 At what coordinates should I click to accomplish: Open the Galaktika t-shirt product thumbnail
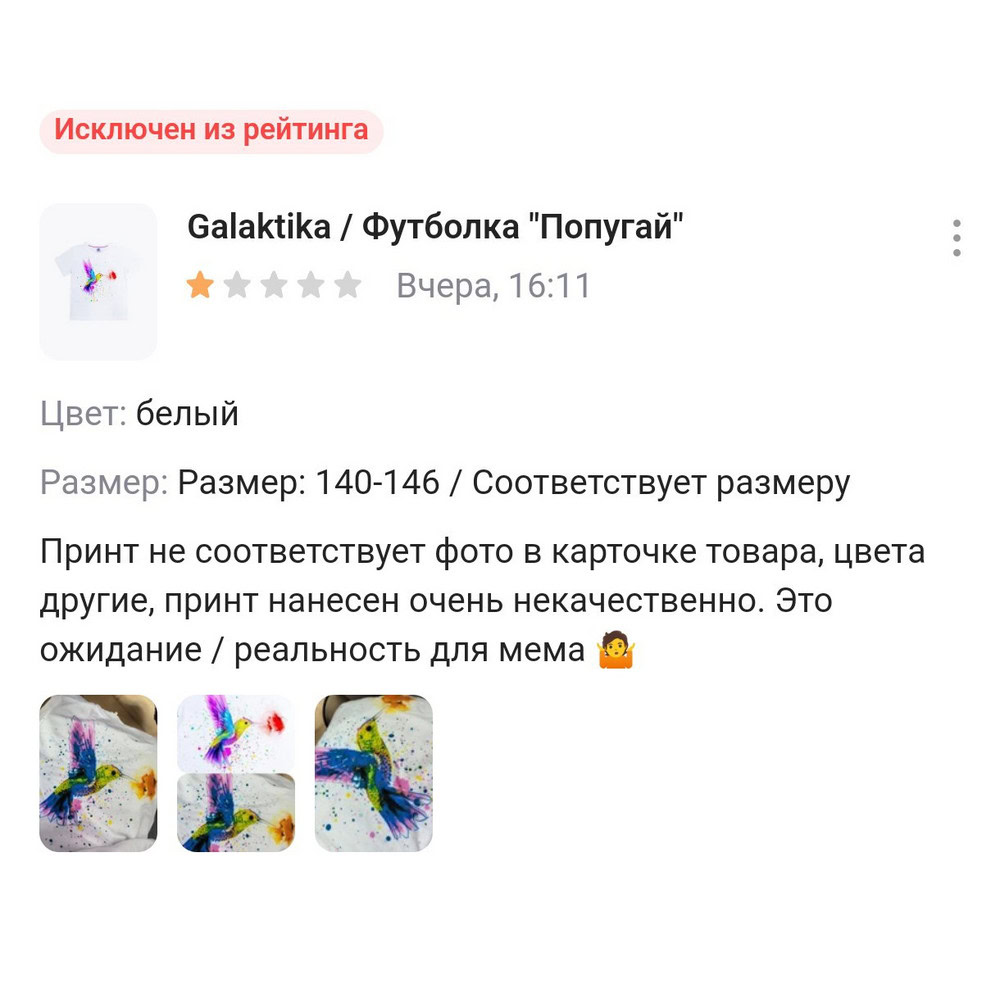[98, 282]
